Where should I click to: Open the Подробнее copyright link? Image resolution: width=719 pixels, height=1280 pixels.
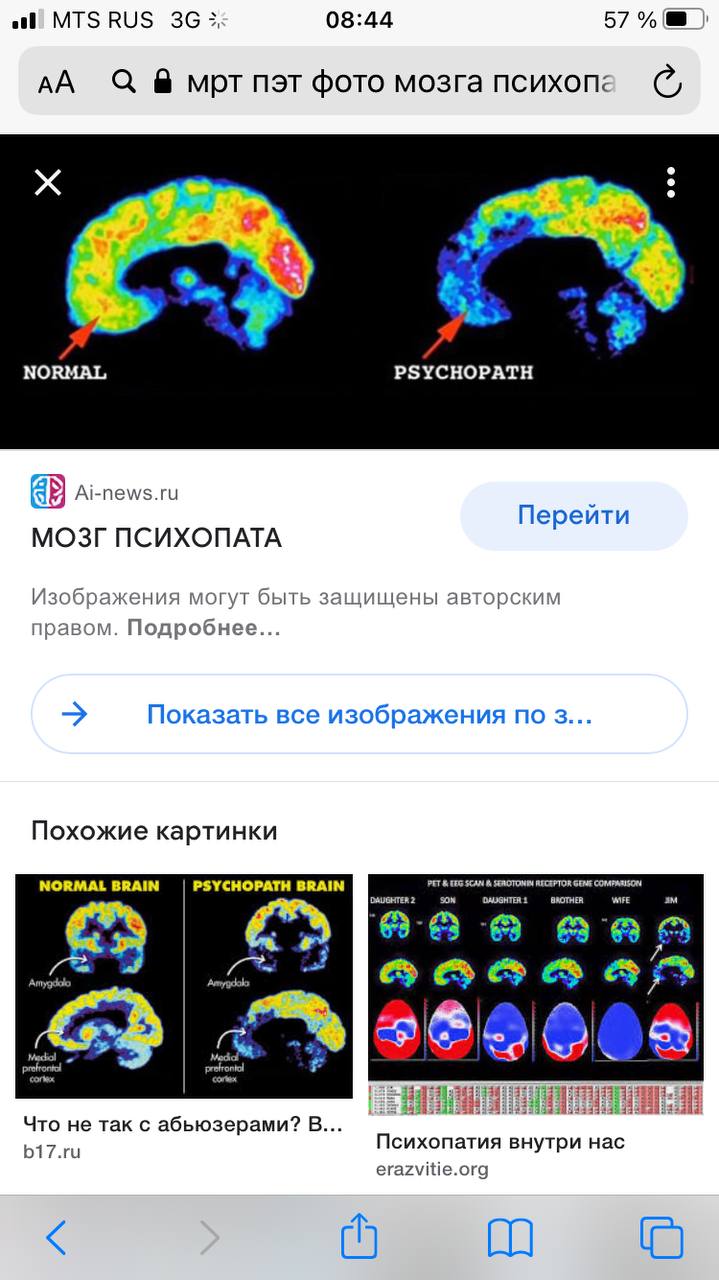tap(204, 629)
